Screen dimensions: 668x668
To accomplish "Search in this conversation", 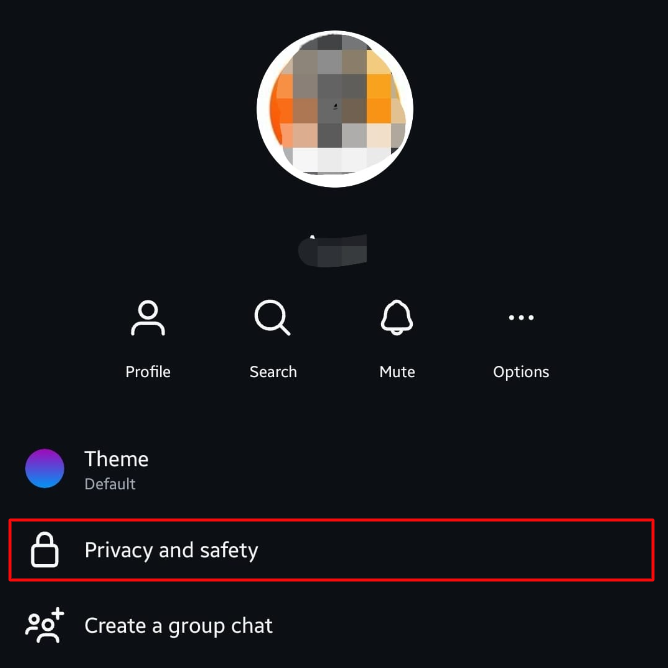I will 272,338.
